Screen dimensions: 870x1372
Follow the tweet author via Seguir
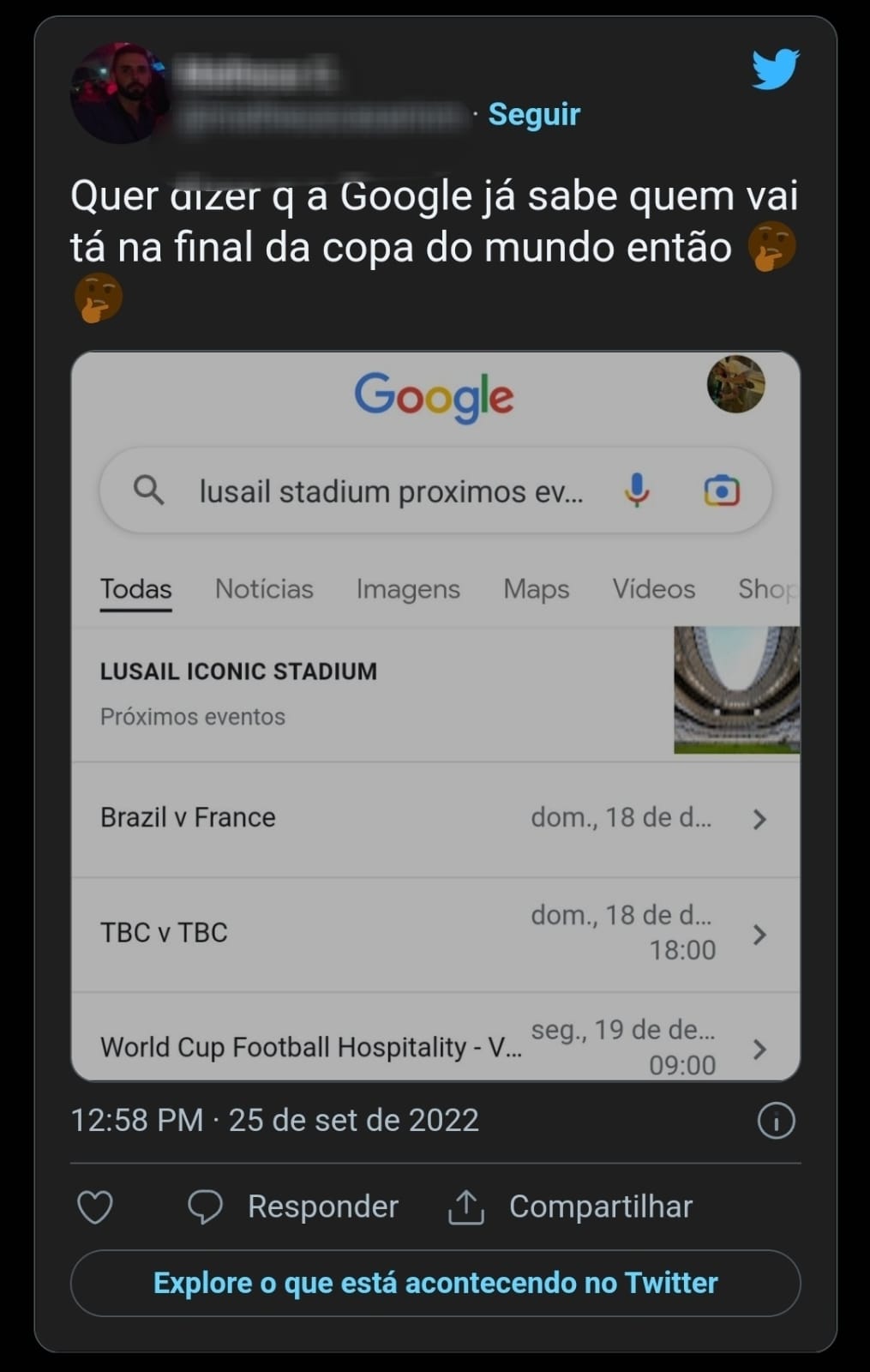[533, 114]
